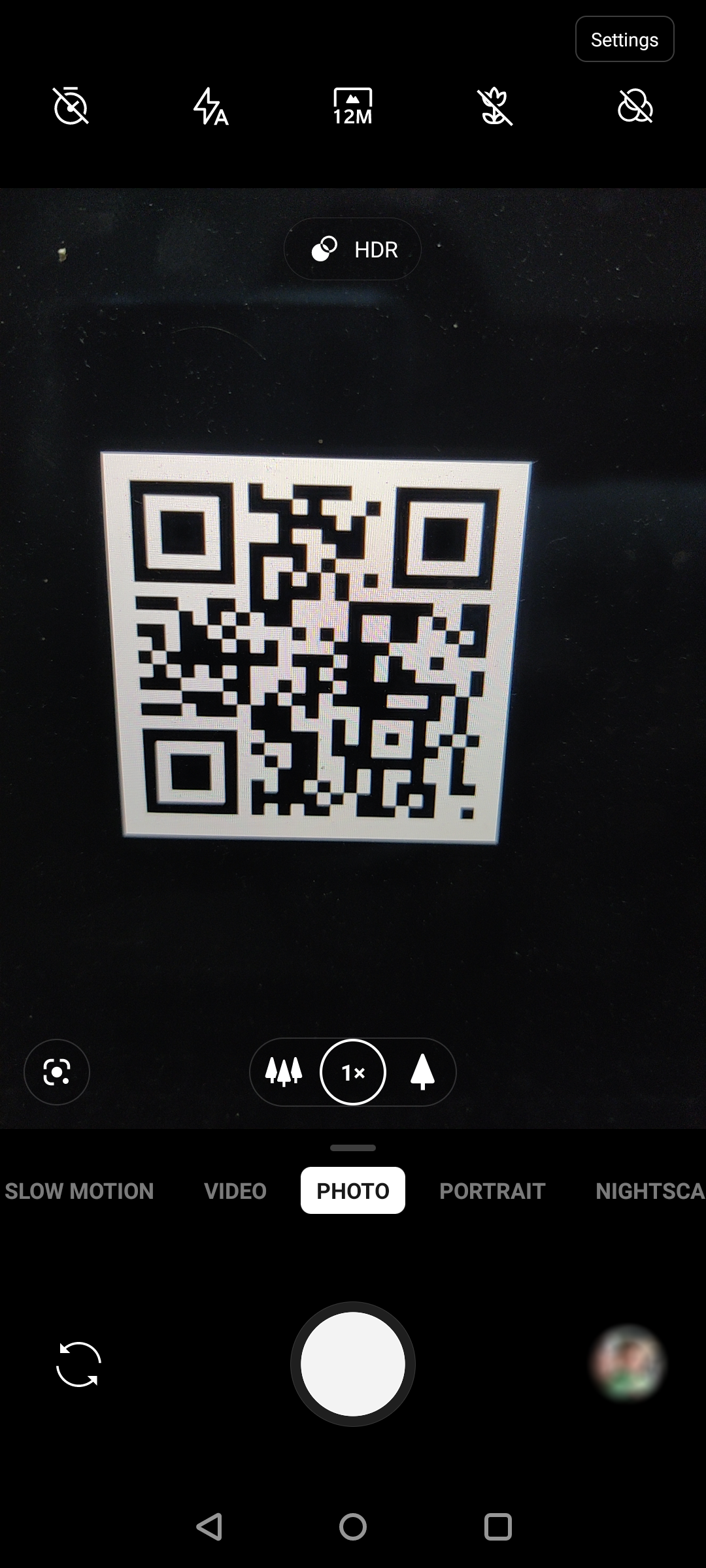Open resolution options via the 12M control
This screenshot has height=1568, width=706.
(x=352, y=108)
